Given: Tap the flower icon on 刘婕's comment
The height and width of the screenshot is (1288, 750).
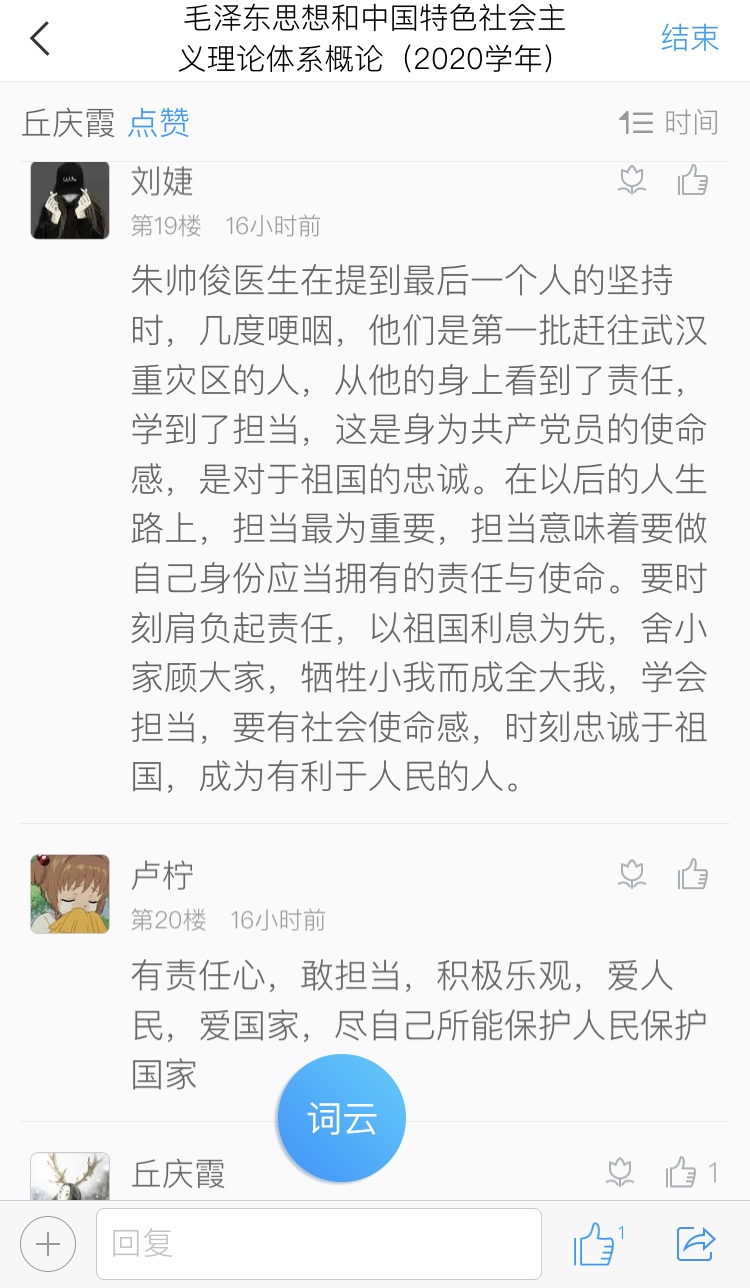Looking at the screenshot, I should click(x=631, y=181).
